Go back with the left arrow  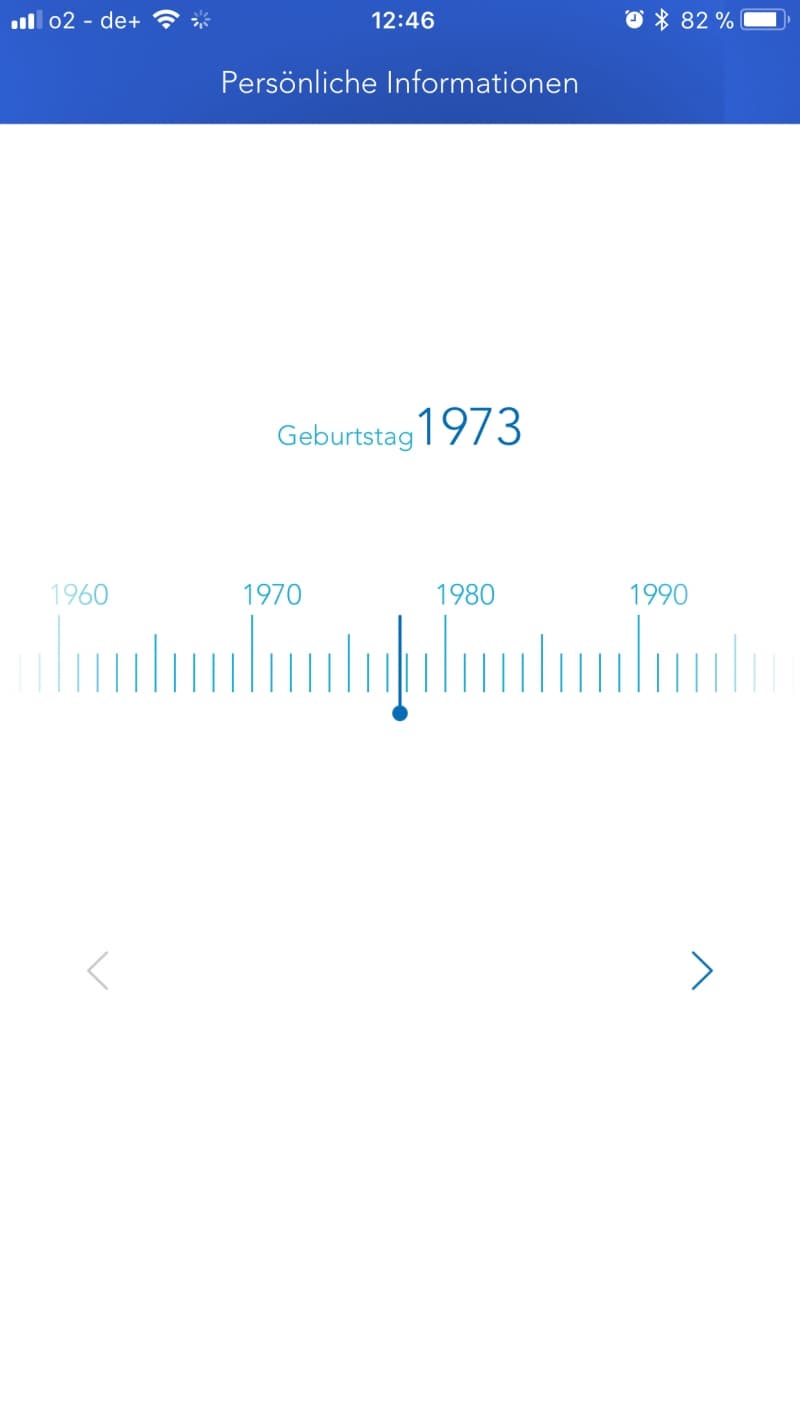click(97, 970)
